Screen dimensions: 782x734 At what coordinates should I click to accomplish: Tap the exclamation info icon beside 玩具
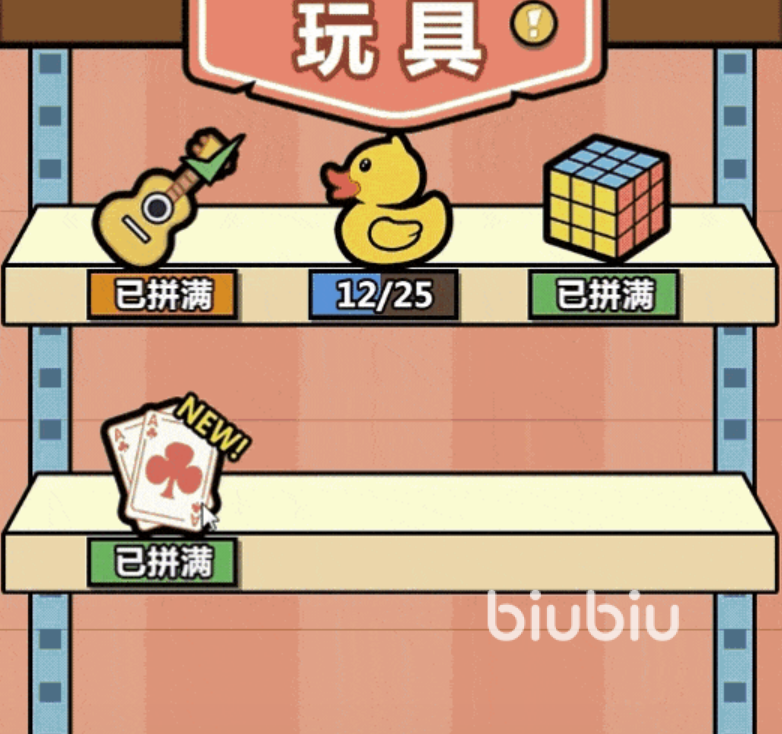pos(533,22)
